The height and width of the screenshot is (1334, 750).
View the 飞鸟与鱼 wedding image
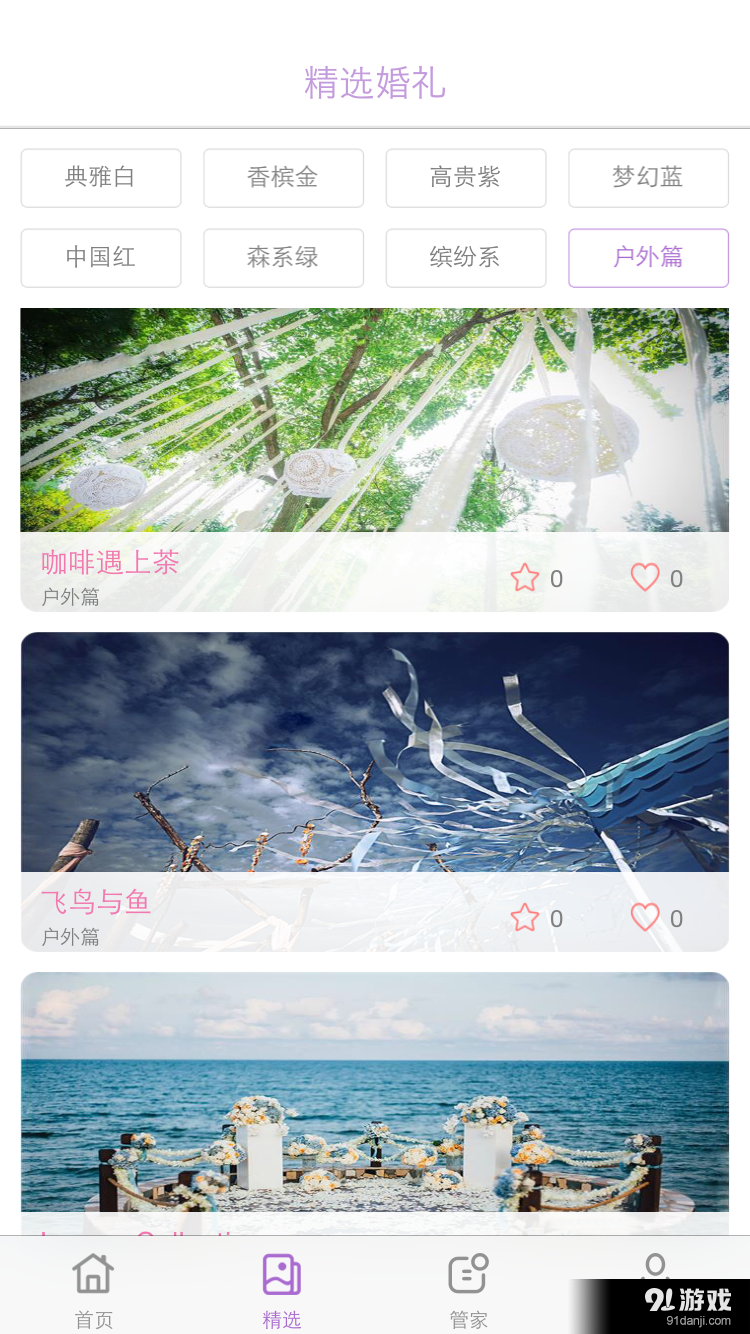point(375,760)
